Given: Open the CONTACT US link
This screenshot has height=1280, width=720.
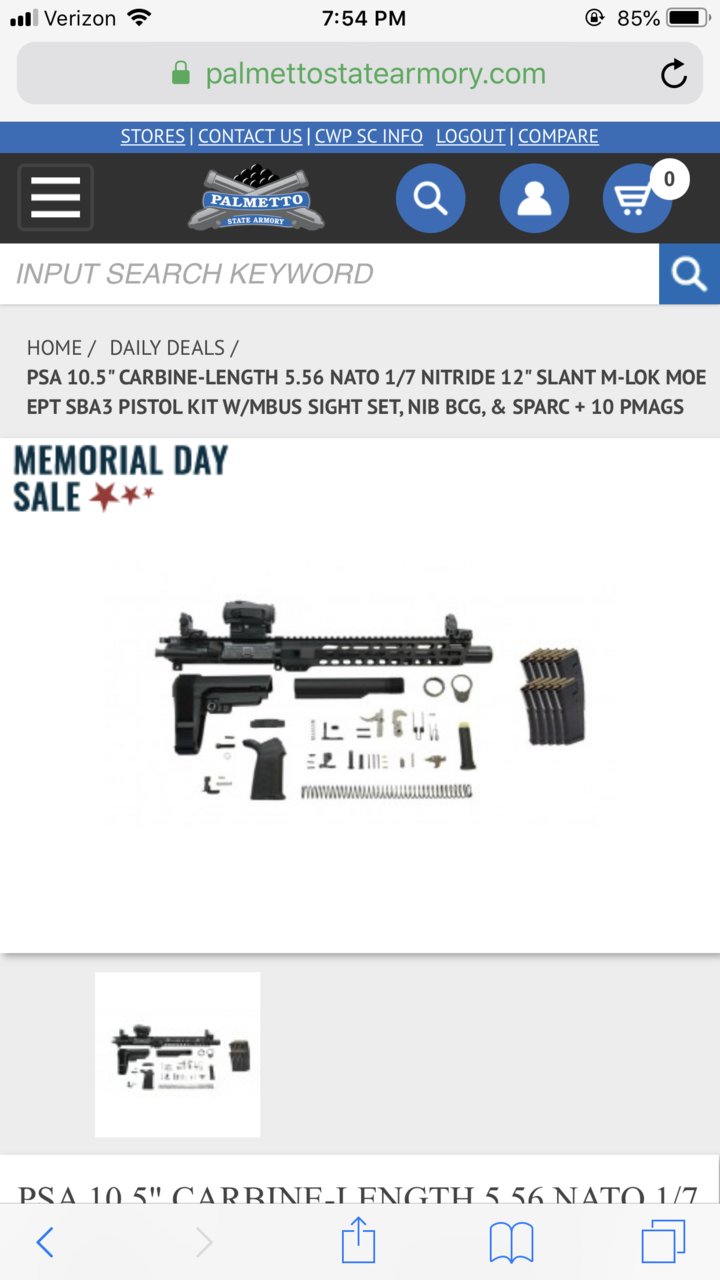Looking at the screenshot, I should point(250,136).
